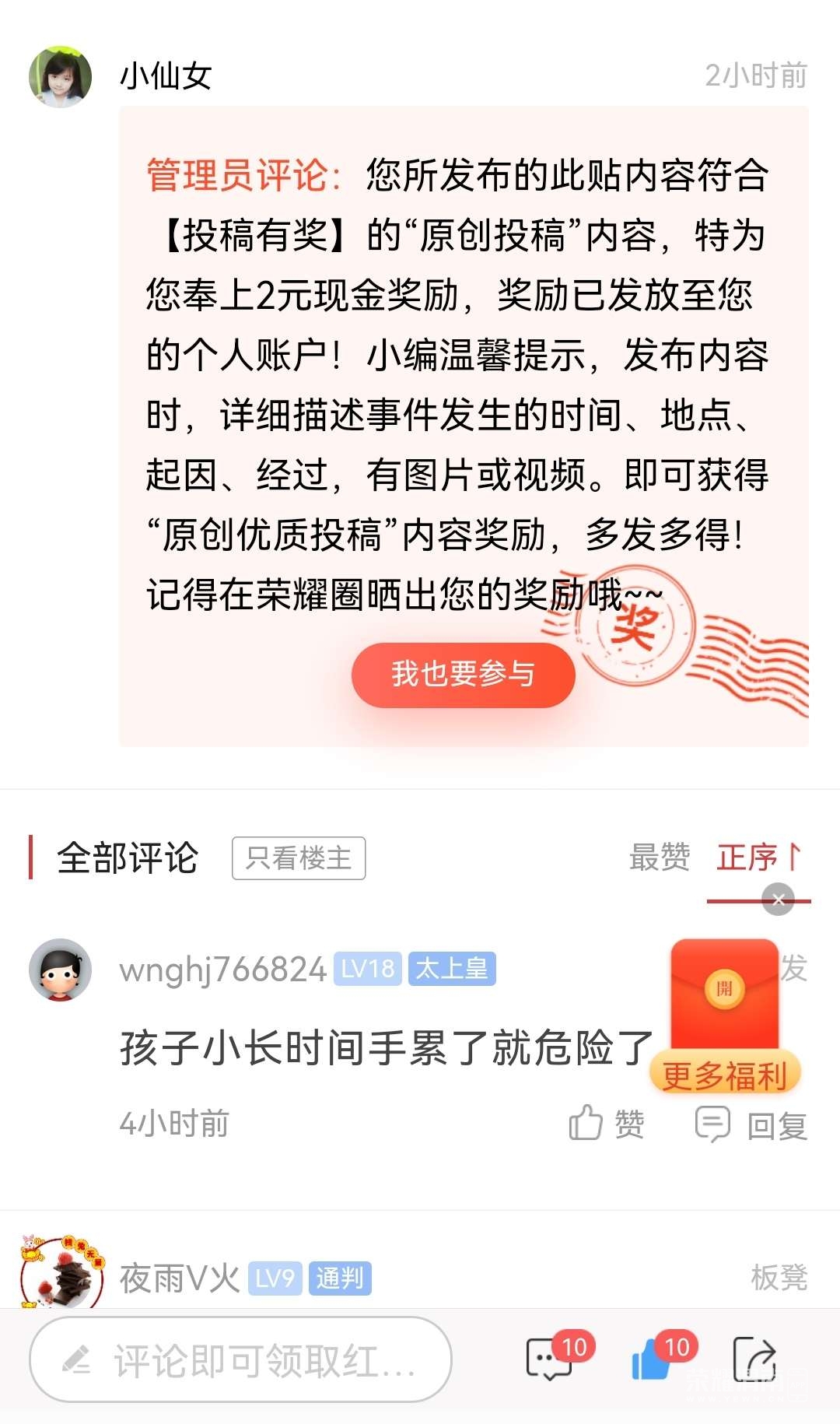The height and width of the screenshot is (1424, 840).
Task: Tap the 我也要参与 button
Action: [463, 675]
